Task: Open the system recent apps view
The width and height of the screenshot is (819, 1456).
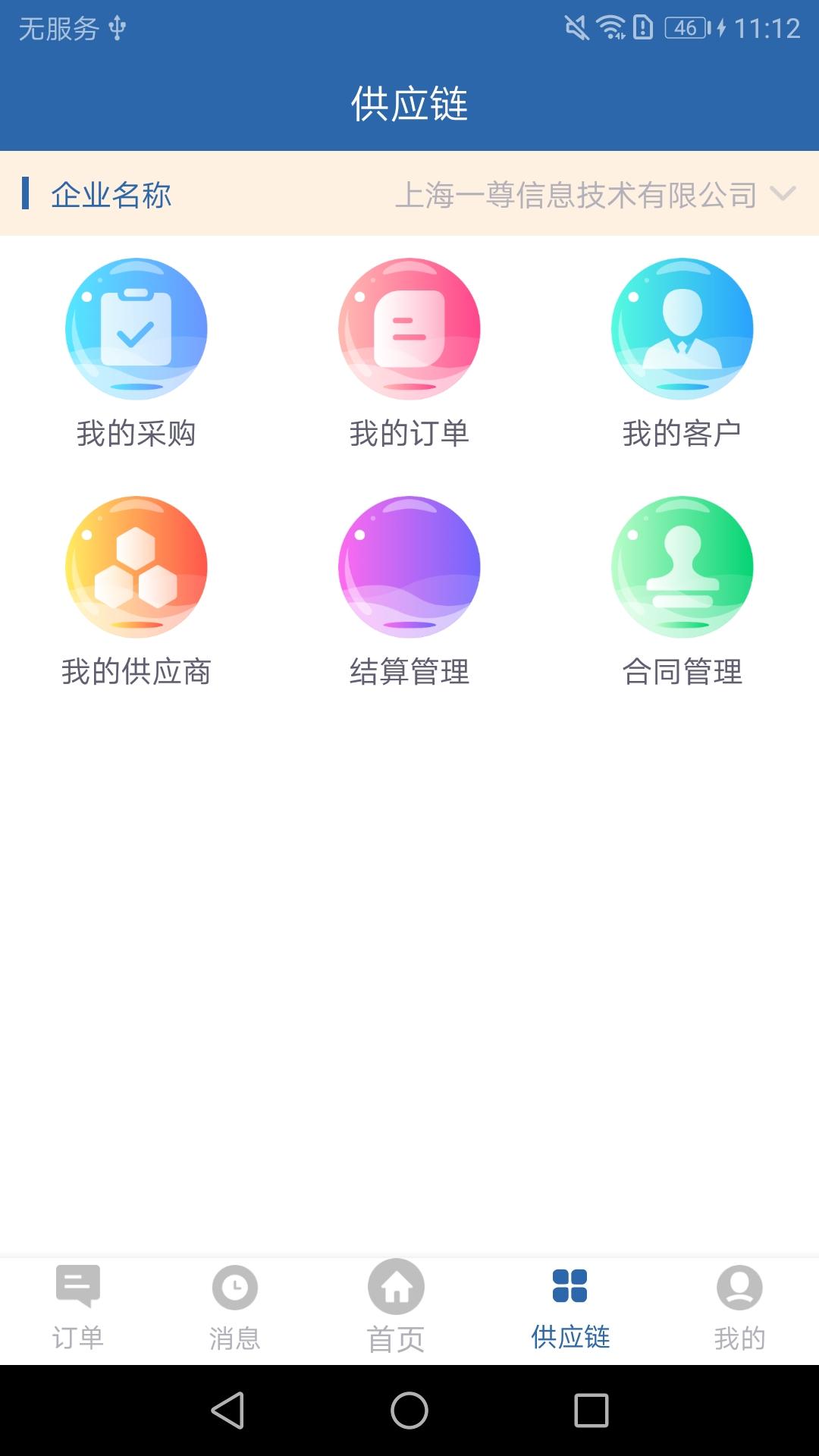Action: pyautogui.click(x=591, y=1410)
